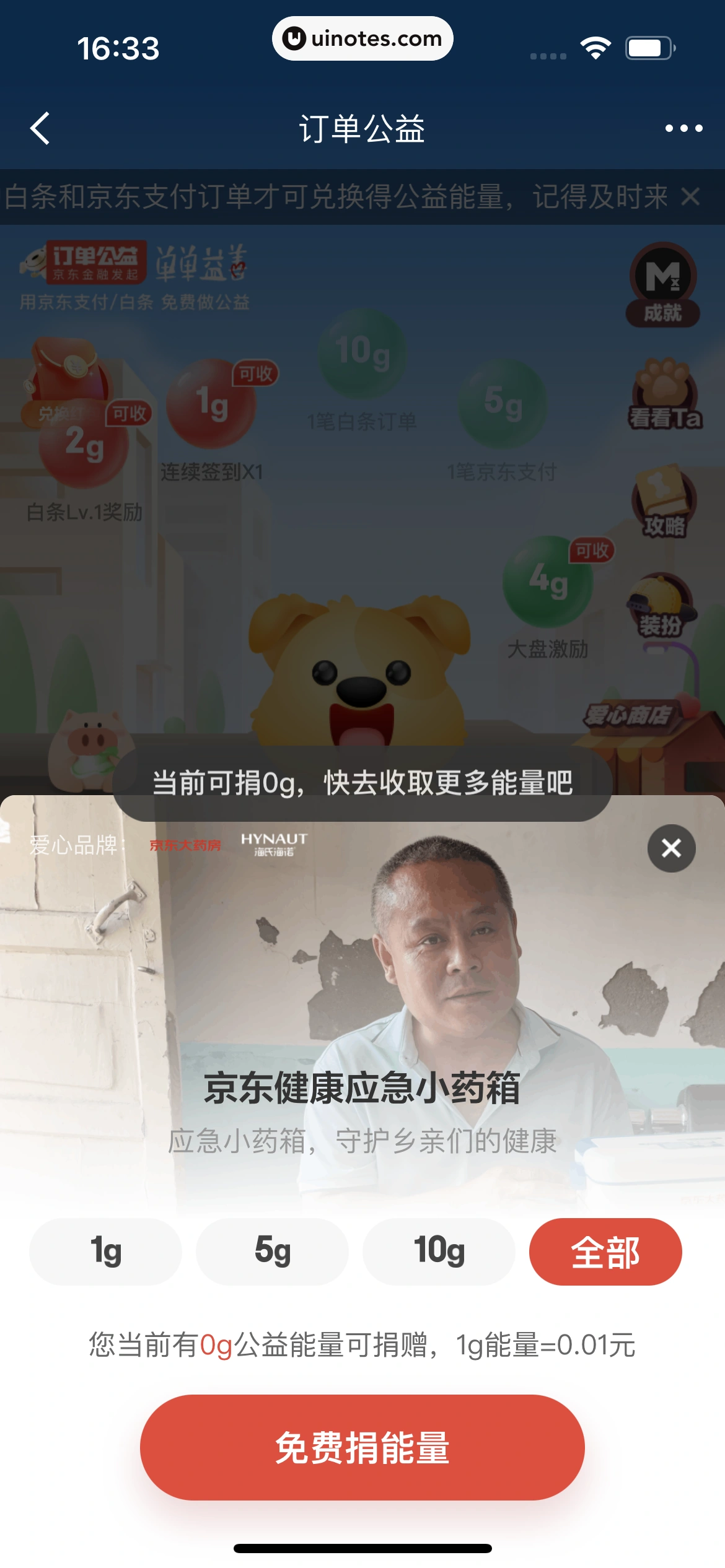This screenshot has width=725, height=1568.
Task: Select the 1g donation amount
Action: tap(105, 1251)
